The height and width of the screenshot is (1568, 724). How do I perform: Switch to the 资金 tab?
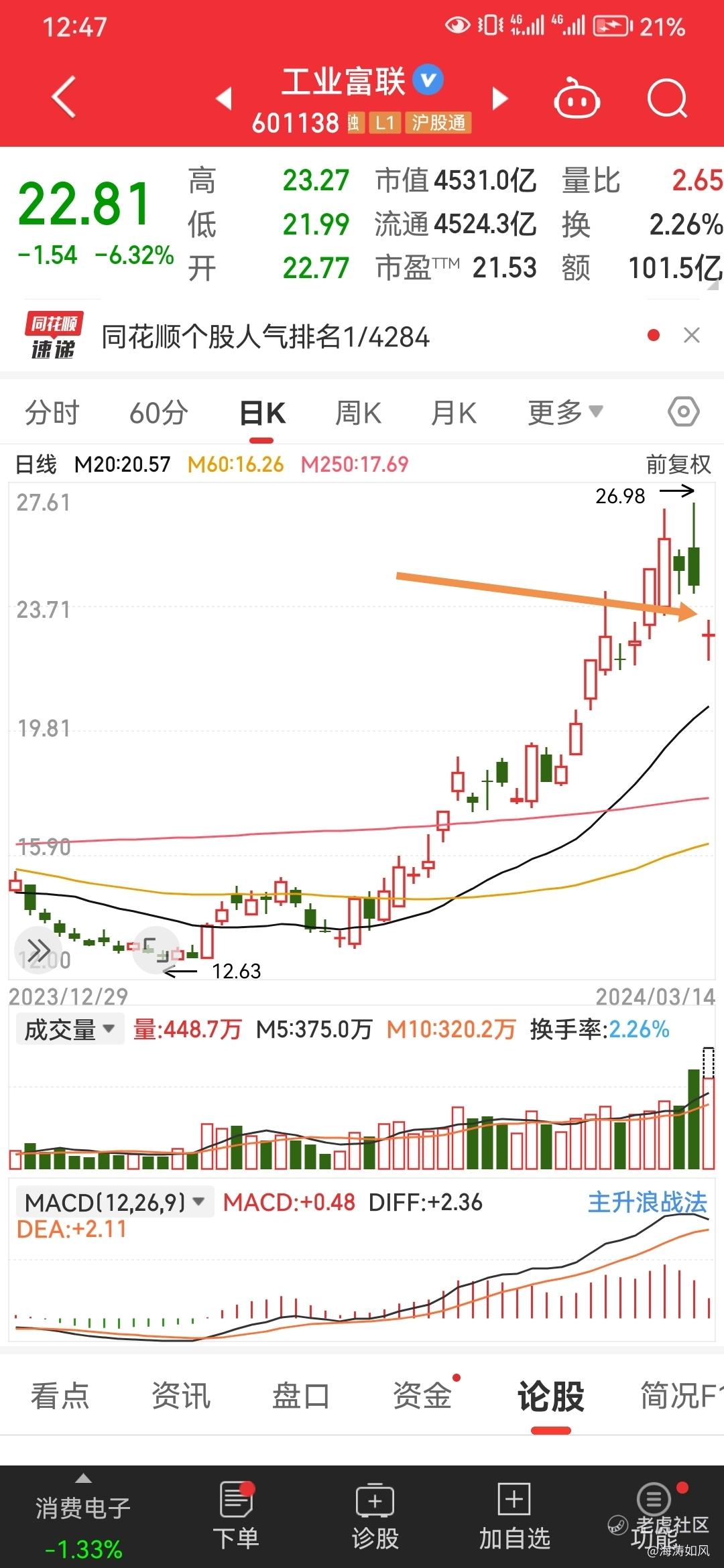point(422,1395)
